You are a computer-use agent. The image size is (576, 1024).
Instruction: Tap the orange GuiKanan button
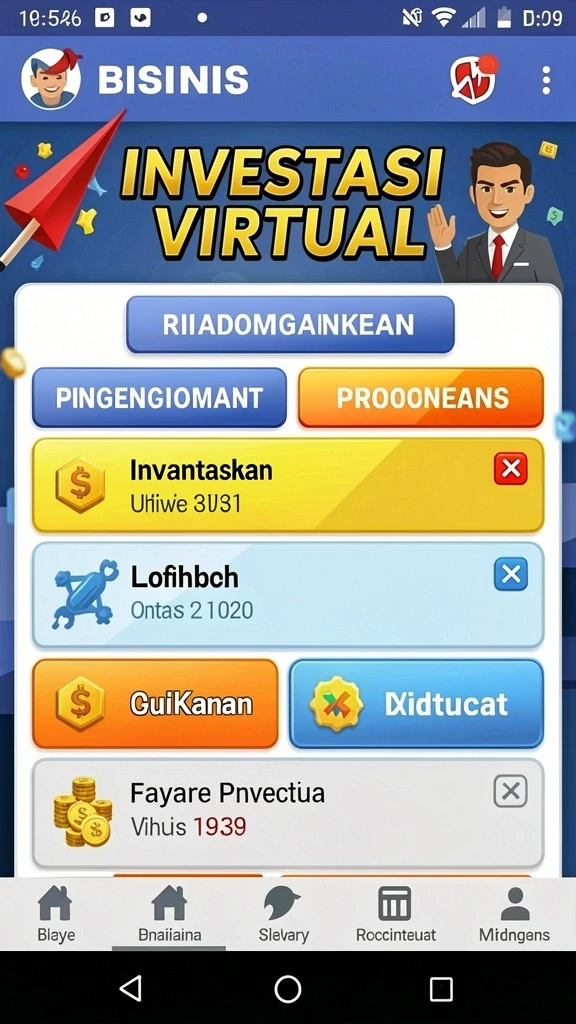(x=155, y=703)
